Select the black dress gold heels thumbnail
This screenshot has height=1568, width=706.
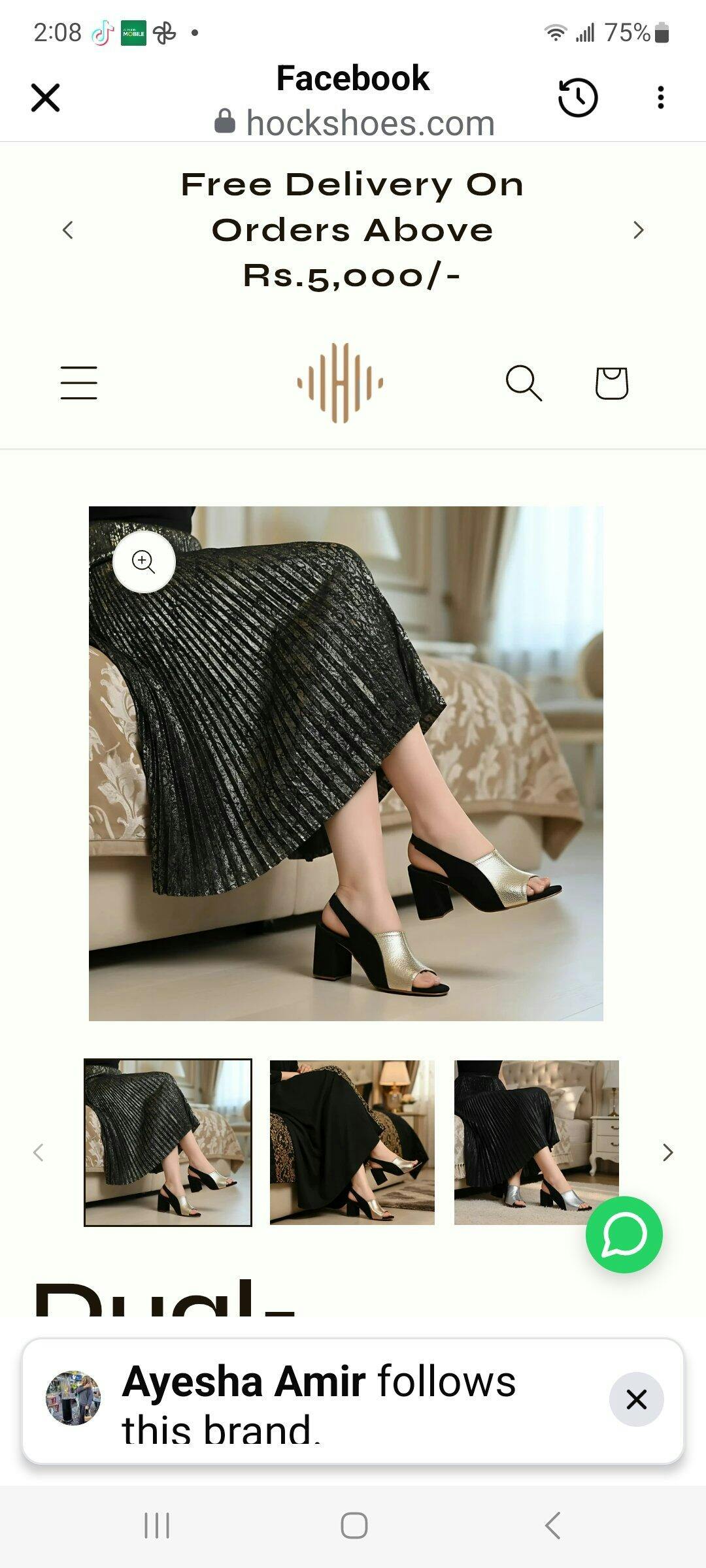tap(352, 1142)
